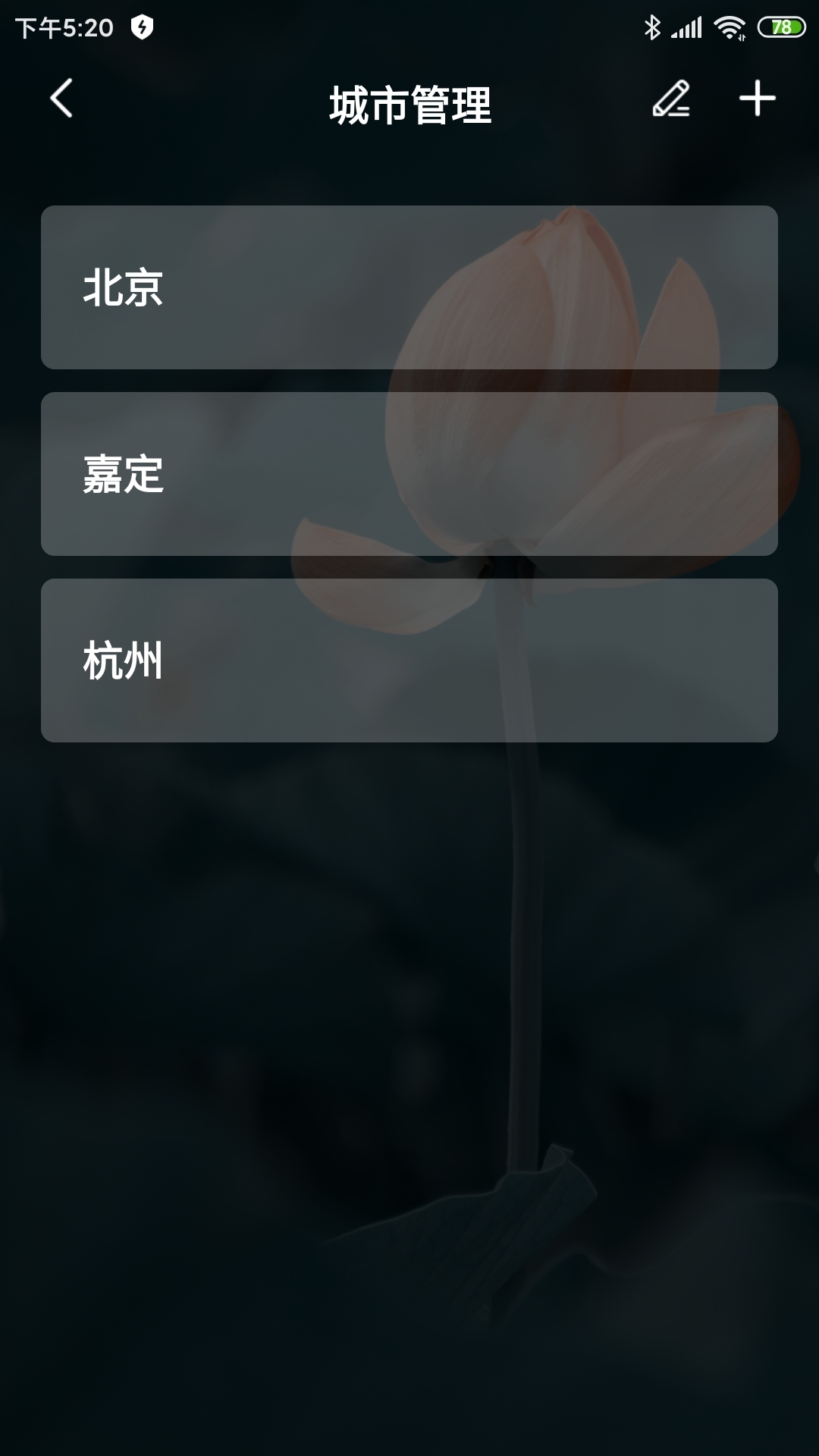
Task: Open the 北京 city card
Action: (409, 287)
